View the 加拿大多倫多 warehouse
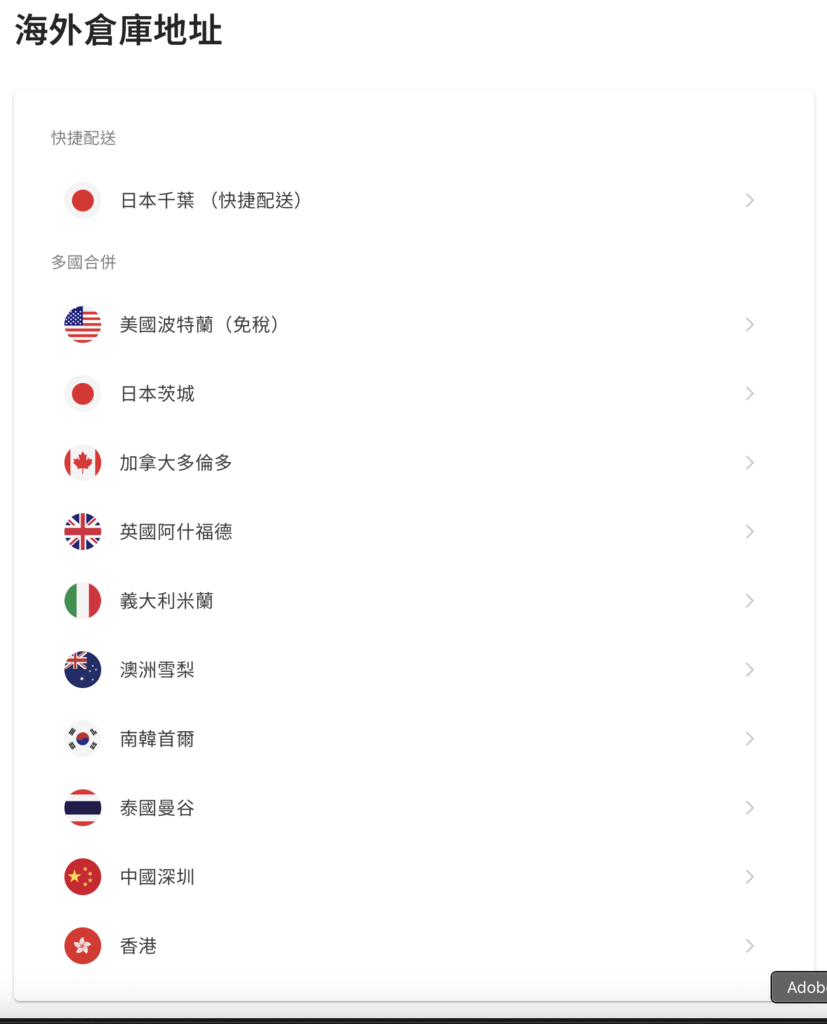 point(176,463)
